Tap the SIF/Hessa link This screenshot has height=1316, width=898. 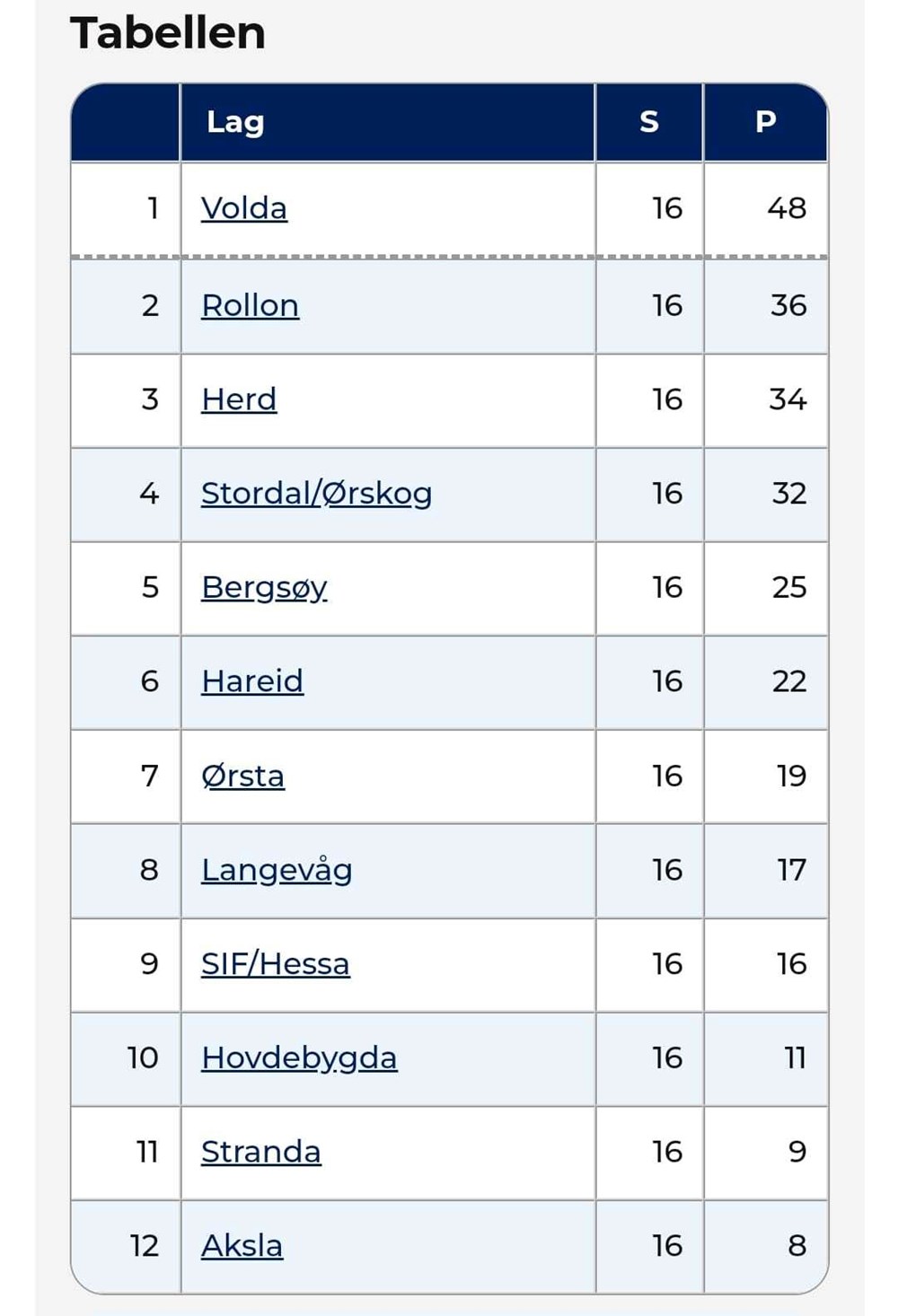pyautogui.click(x=276, y=964)
